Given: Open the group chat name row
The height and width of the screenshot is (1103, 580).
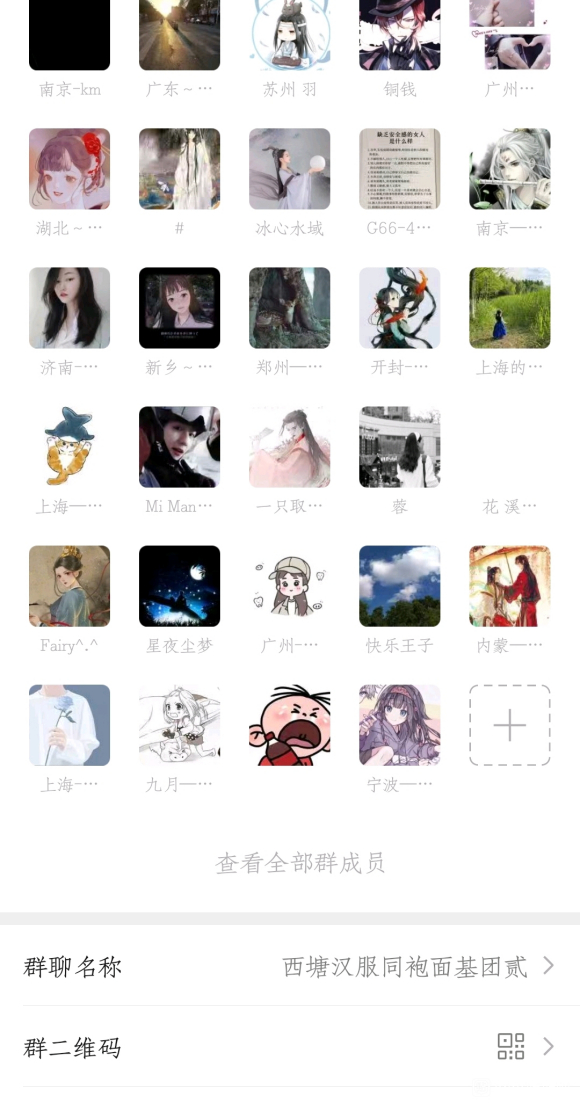Looking at the screenshot, I should pyautogui.click(x=290, y=967).
